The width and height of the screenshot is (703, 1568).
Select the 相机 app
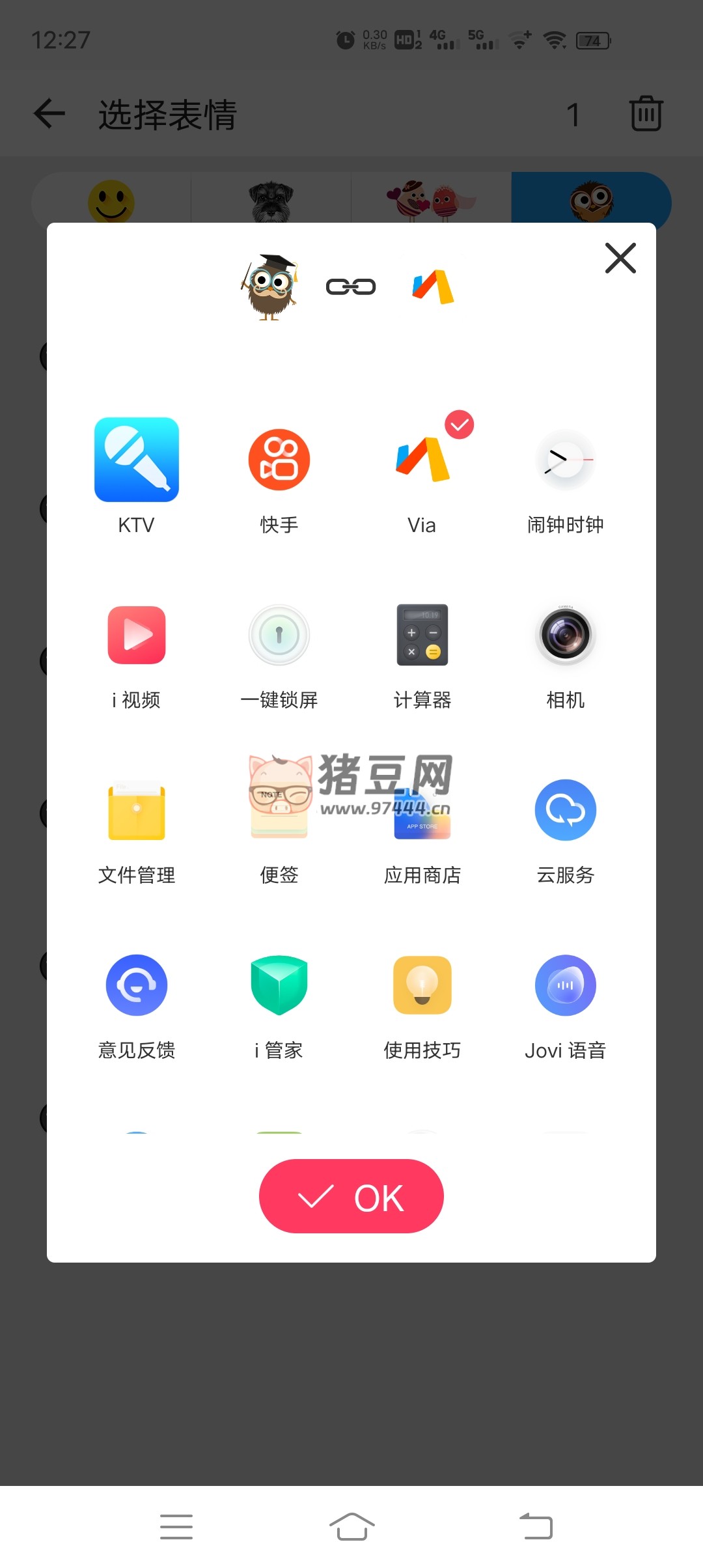coord(565,636)
